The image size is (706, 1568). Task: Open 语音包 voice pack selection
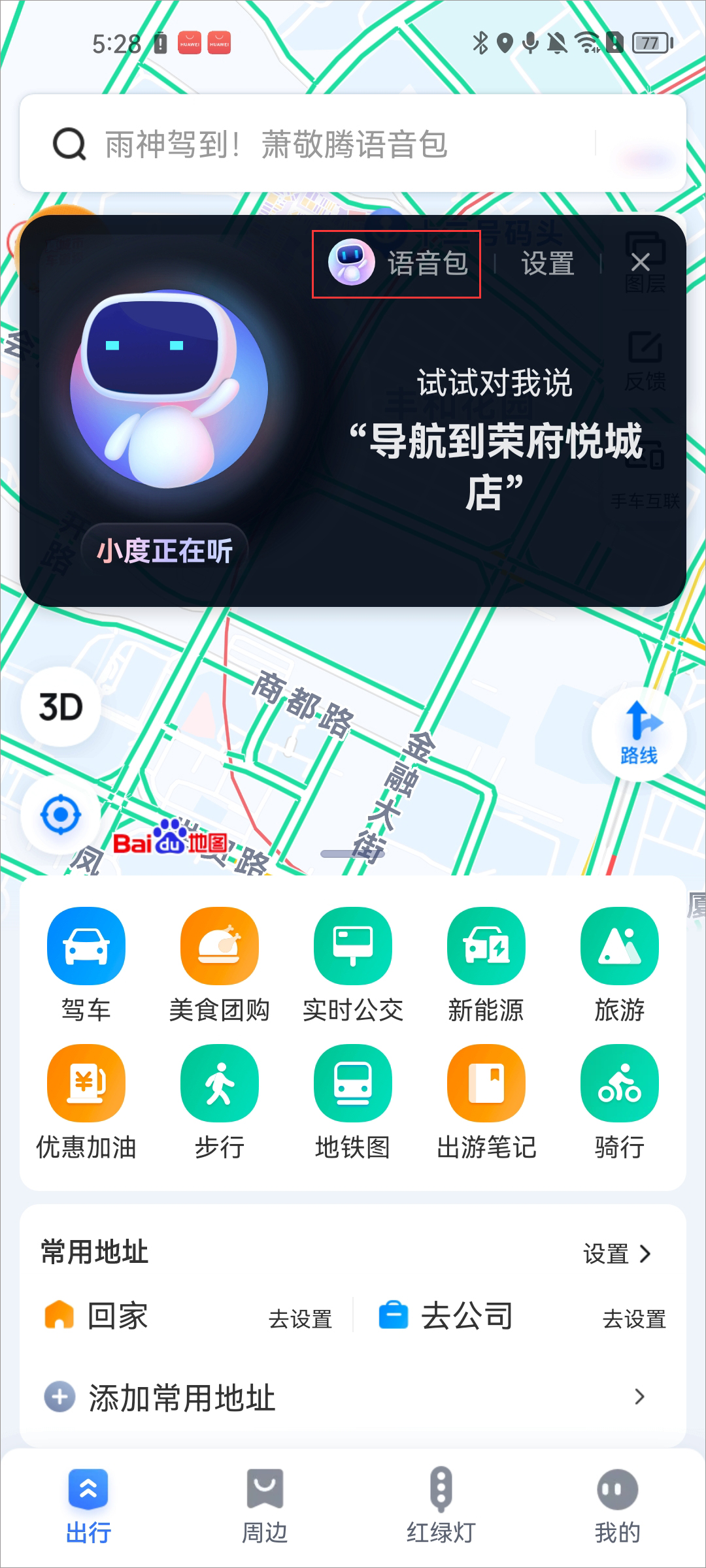click(x=397, y=263)
